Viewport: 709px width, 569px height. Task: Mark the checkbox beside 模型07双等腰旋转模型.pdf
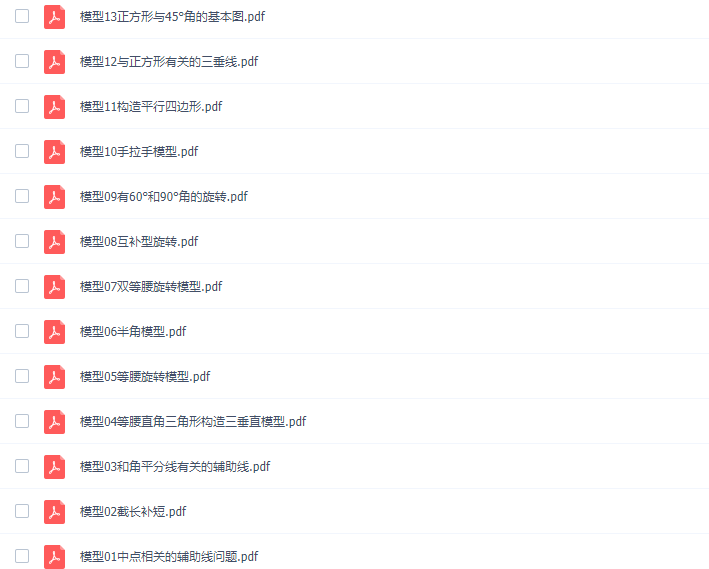(22, 286)
